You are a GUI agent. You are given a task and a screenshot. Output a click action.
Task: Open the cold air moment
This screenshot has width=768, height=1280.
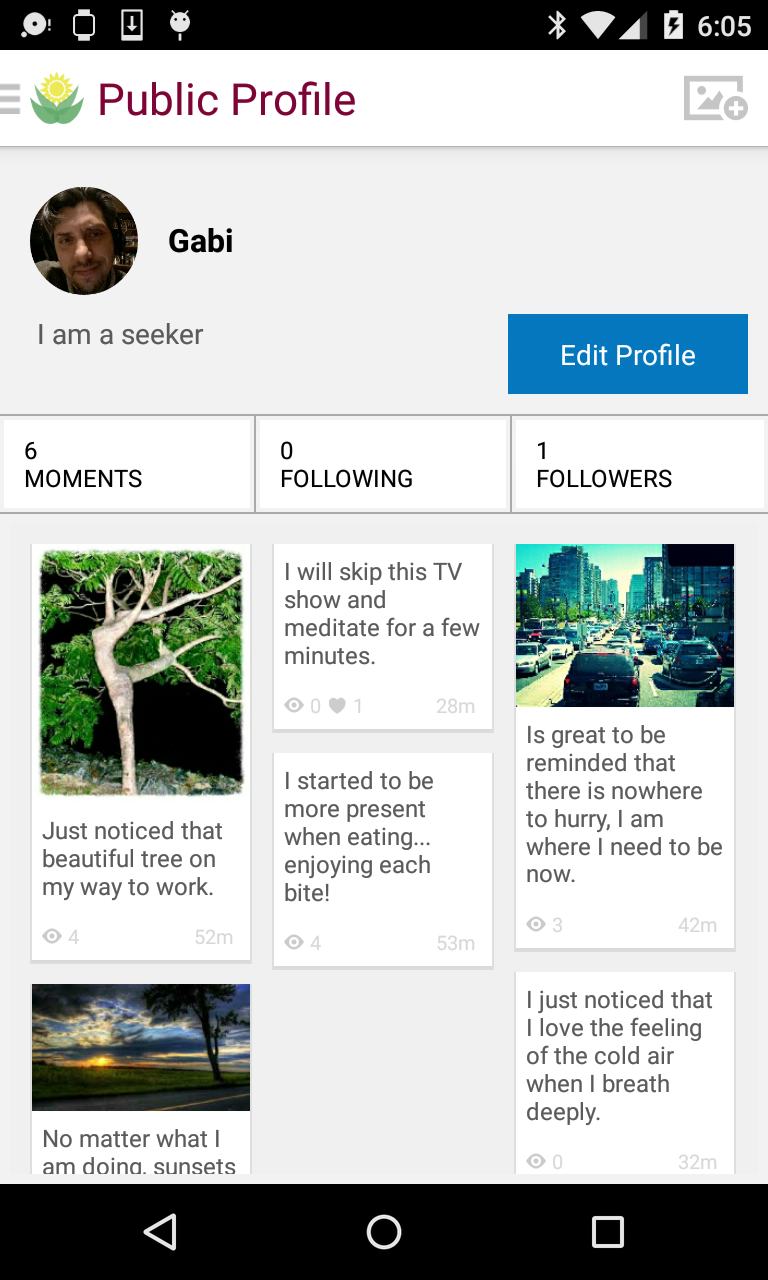pos(625,1070)
